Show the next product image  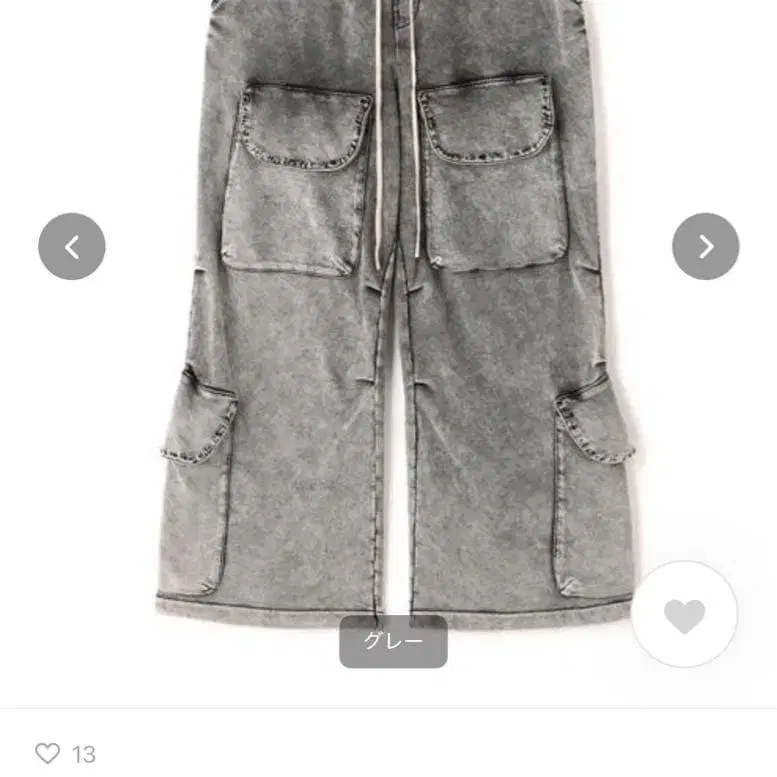(x=705, y=246)
